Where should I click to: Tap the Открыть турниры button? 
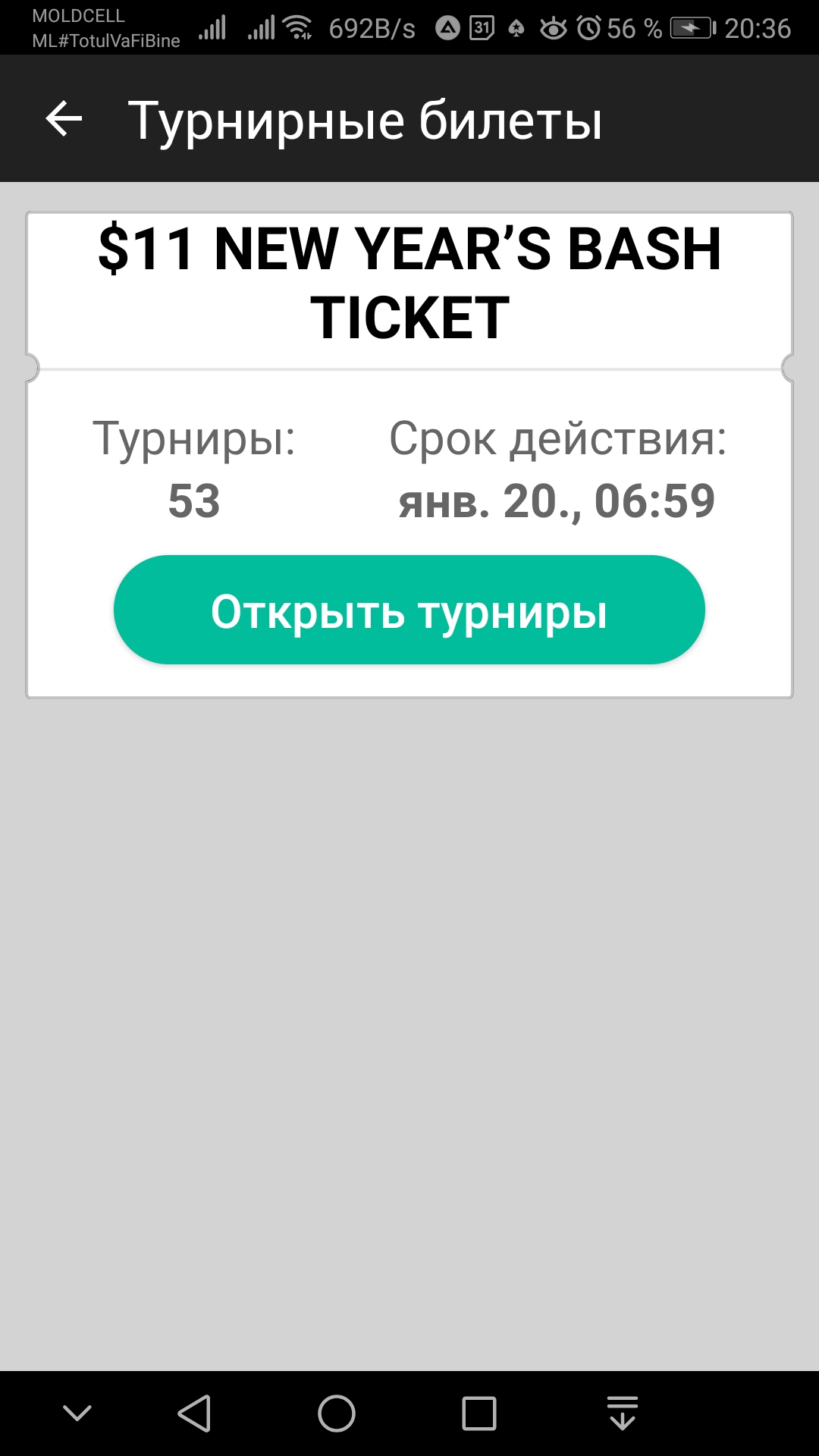point(409,610)
